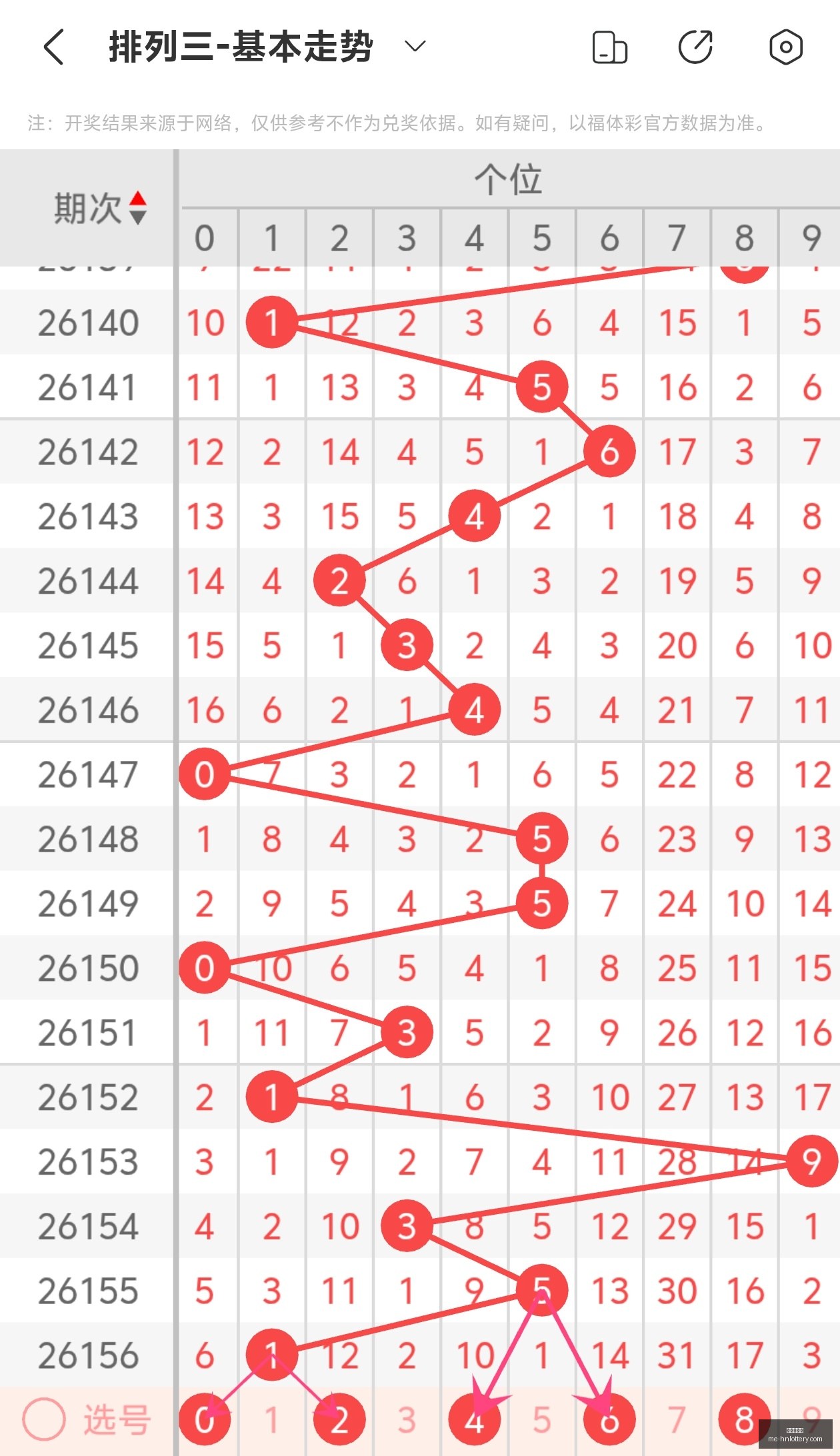The image size is (840, 1456).
Task: Deselect number 8 in the 选号 row
Action: [745, 1420]
